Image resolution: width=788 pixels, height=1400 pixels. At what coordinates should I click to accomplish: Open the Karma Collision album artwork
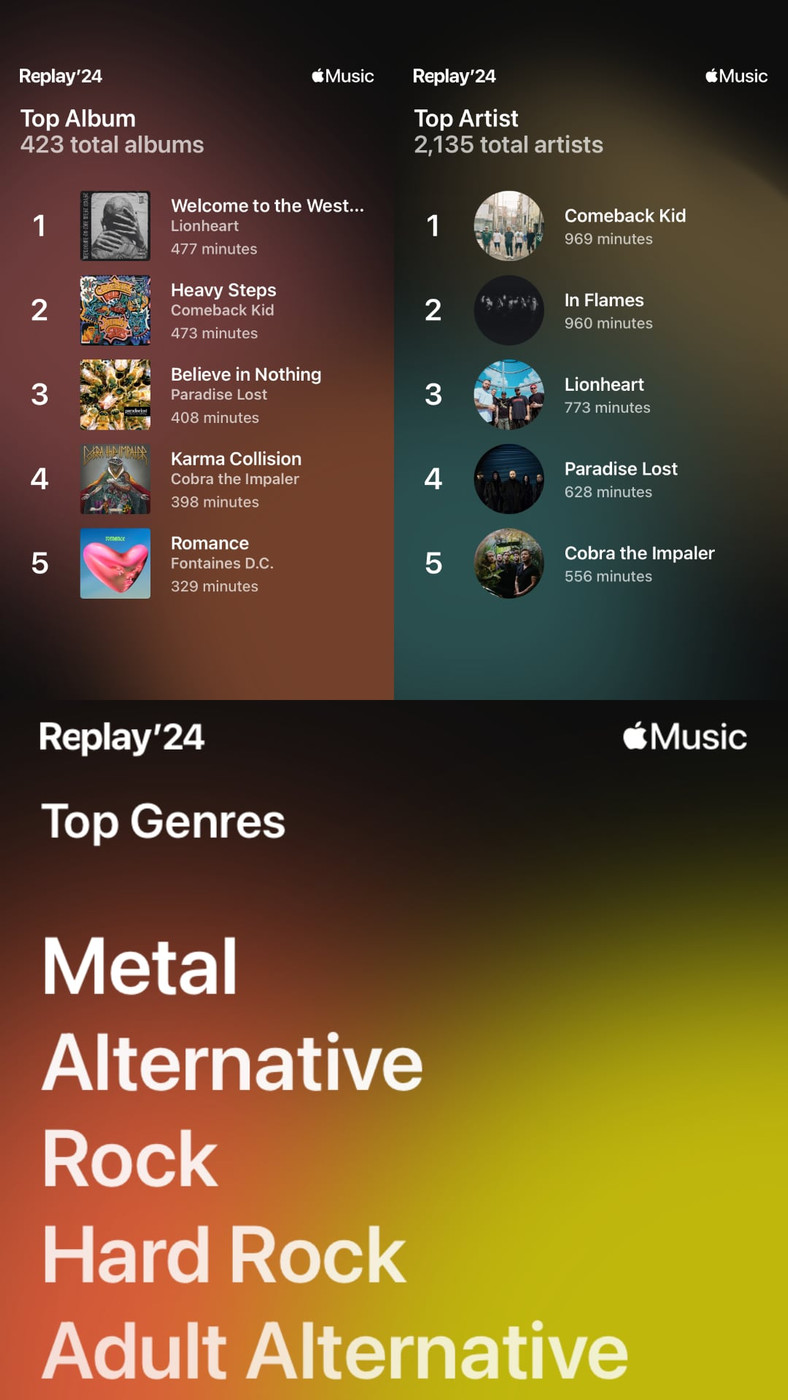coord(115,478)
